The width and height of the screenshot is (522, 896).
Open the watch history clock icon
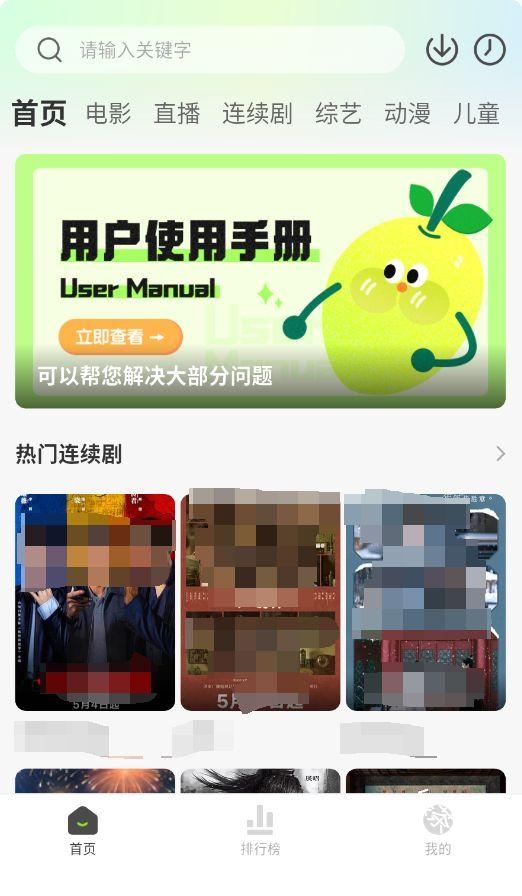pyautogui.click(x=489, y=50)
